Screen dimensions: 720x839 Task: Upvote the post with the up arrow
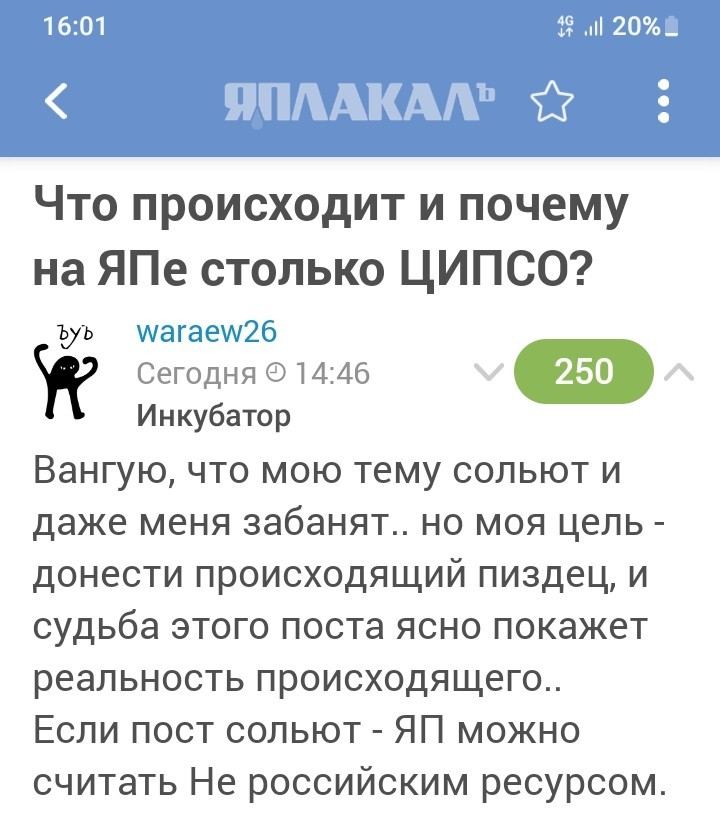pyautogui.click(x=680, y=372)
